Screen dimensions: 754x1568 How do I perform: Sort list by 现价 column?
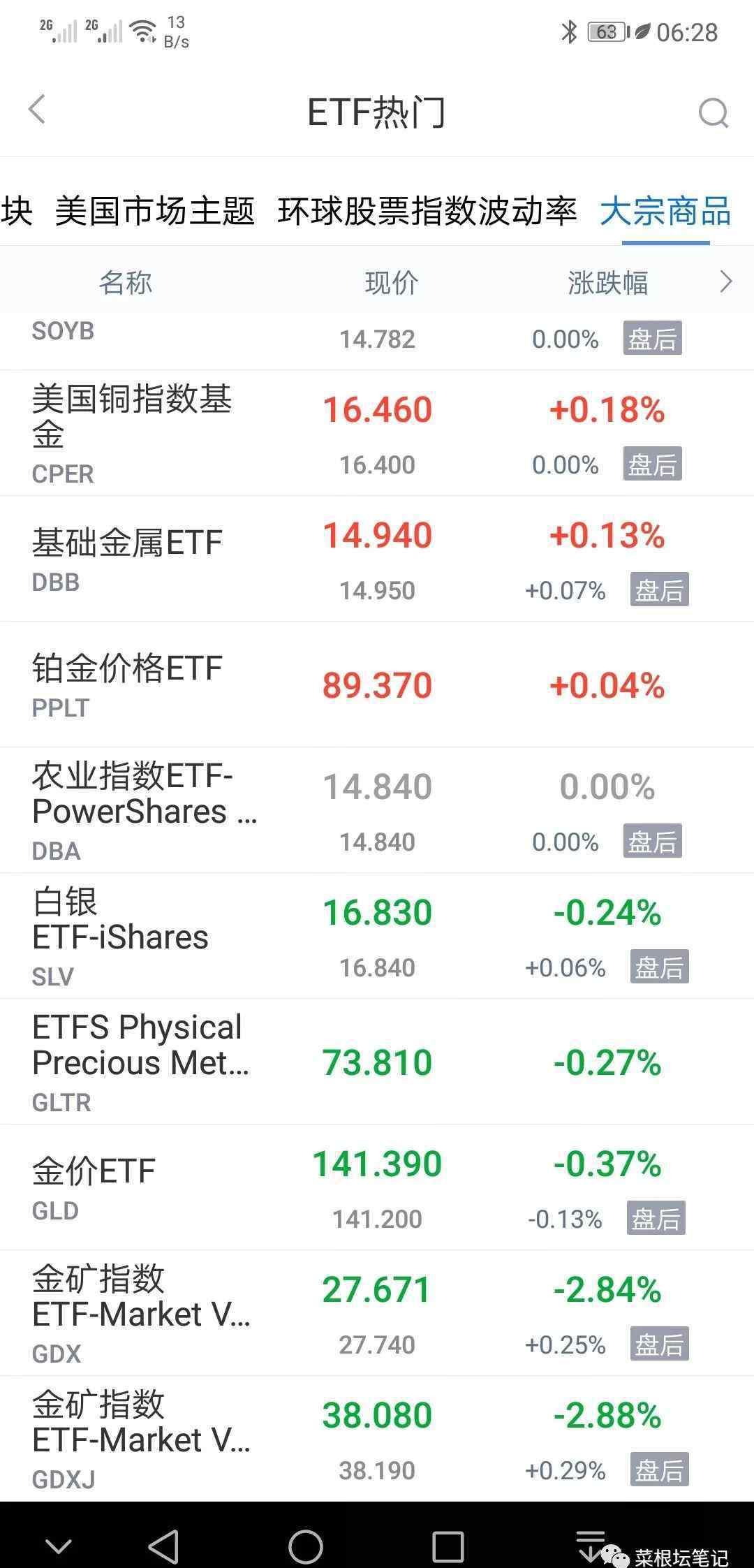391,283
